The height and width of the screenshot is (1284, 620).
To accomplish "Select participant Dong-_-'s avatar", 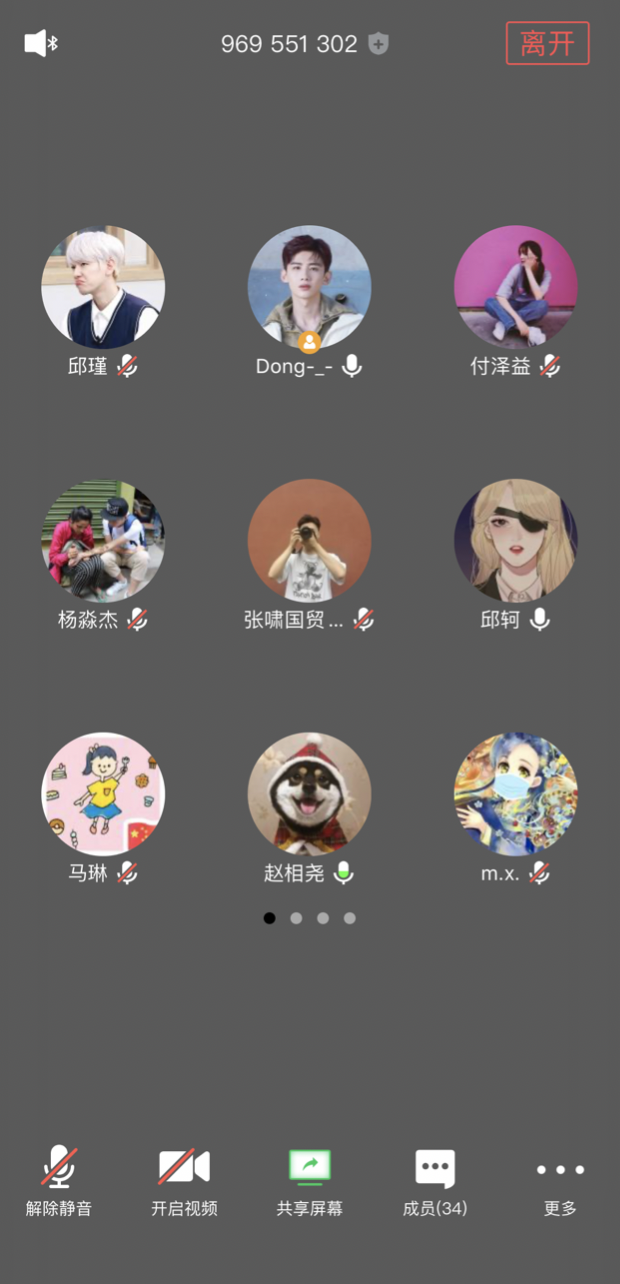I will [x=309, y=287].
